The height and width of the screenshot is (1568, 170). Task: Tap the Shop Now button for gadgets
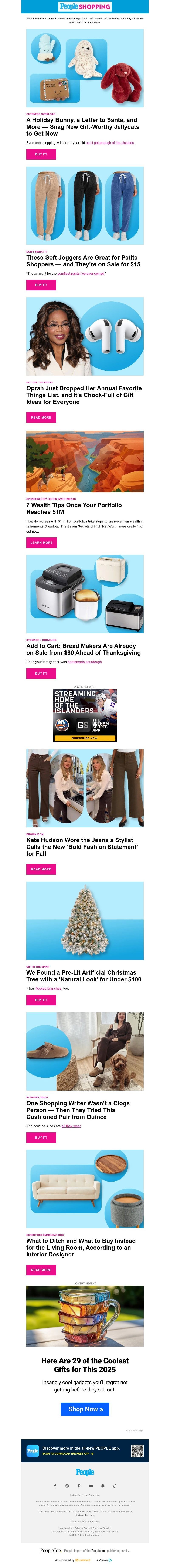[85, 1409]
